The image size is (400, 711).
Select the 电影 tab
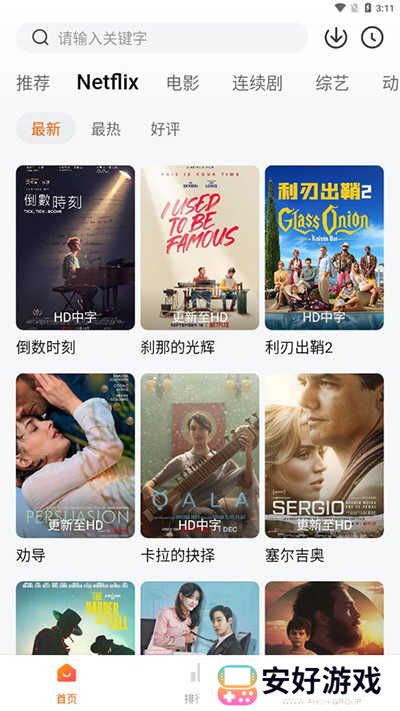point(183,83)
